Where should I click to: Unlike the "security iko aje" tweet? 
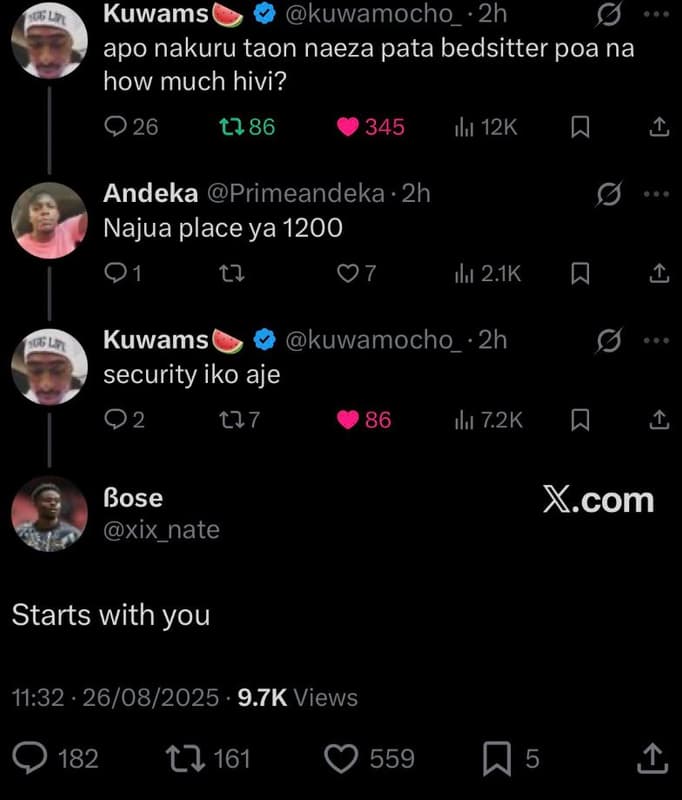pyautogui.click(x=348, y=420)
